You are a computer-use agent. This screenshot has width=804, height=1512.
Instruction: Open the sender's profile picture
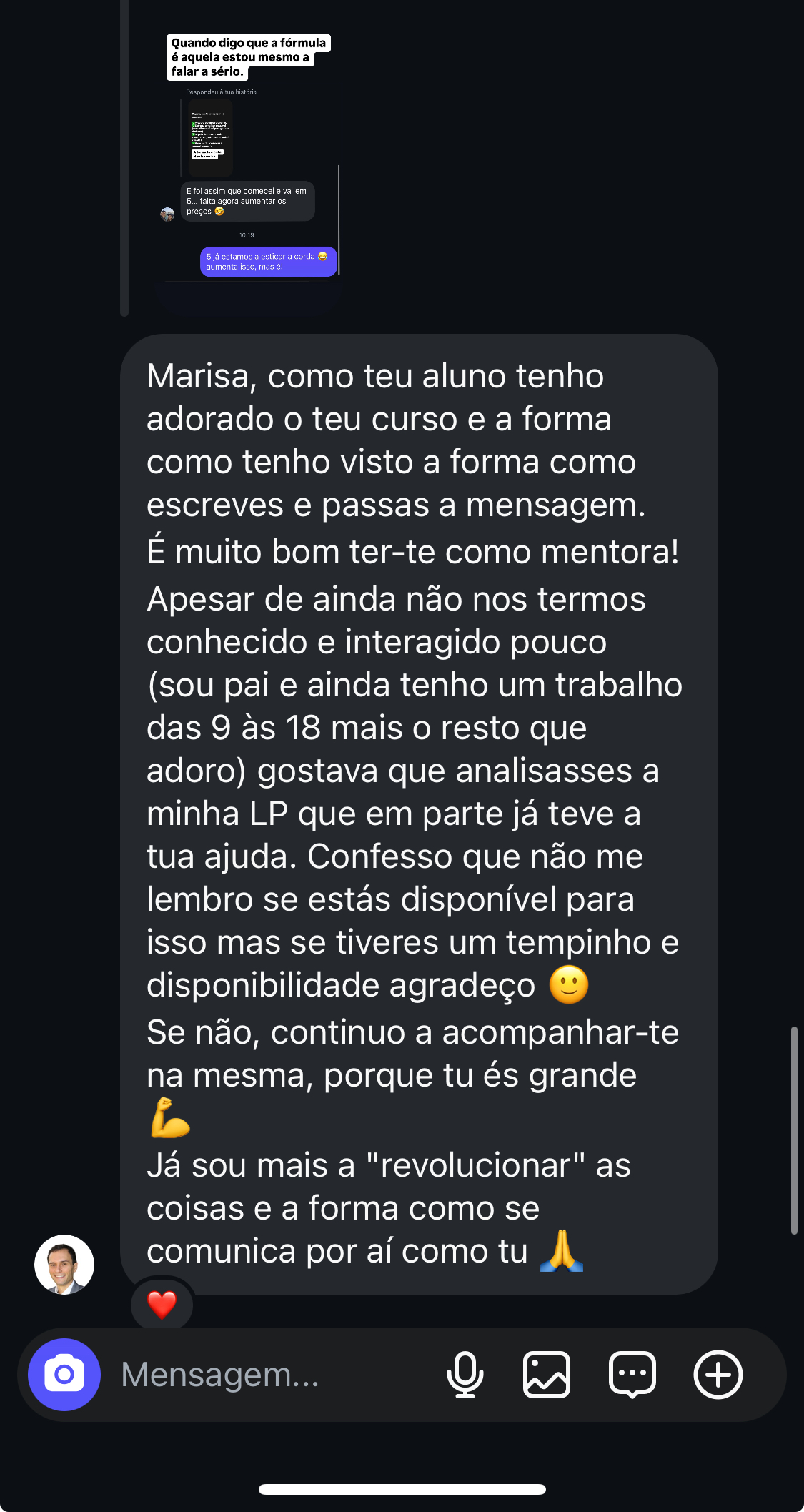[x=64, y=1264]
